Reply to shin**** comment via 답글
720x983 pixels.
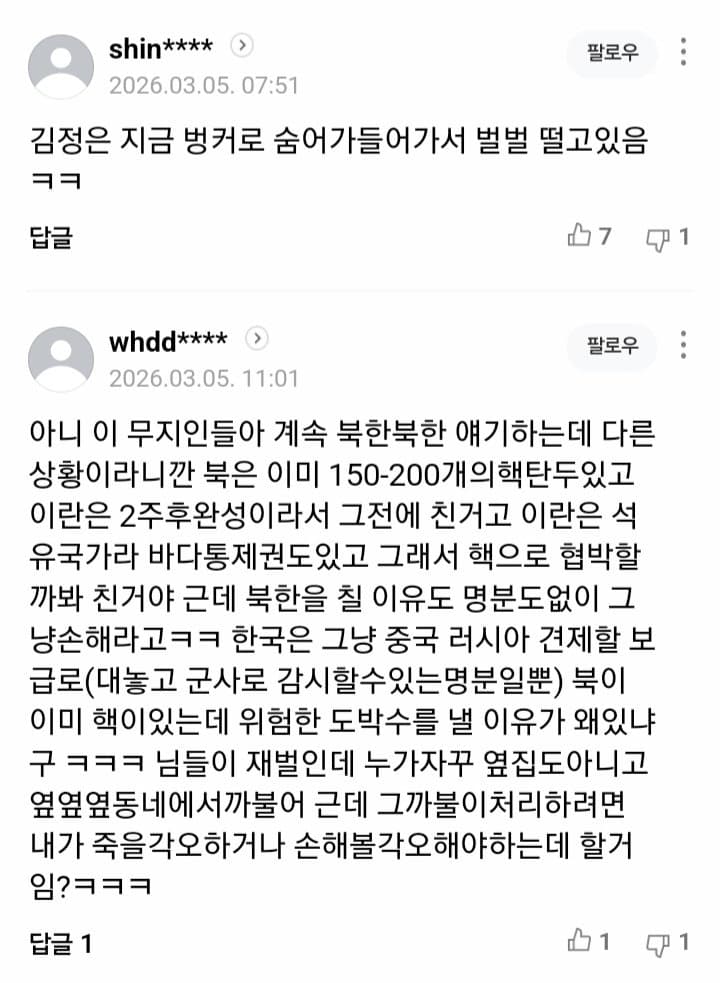(51, 237)
